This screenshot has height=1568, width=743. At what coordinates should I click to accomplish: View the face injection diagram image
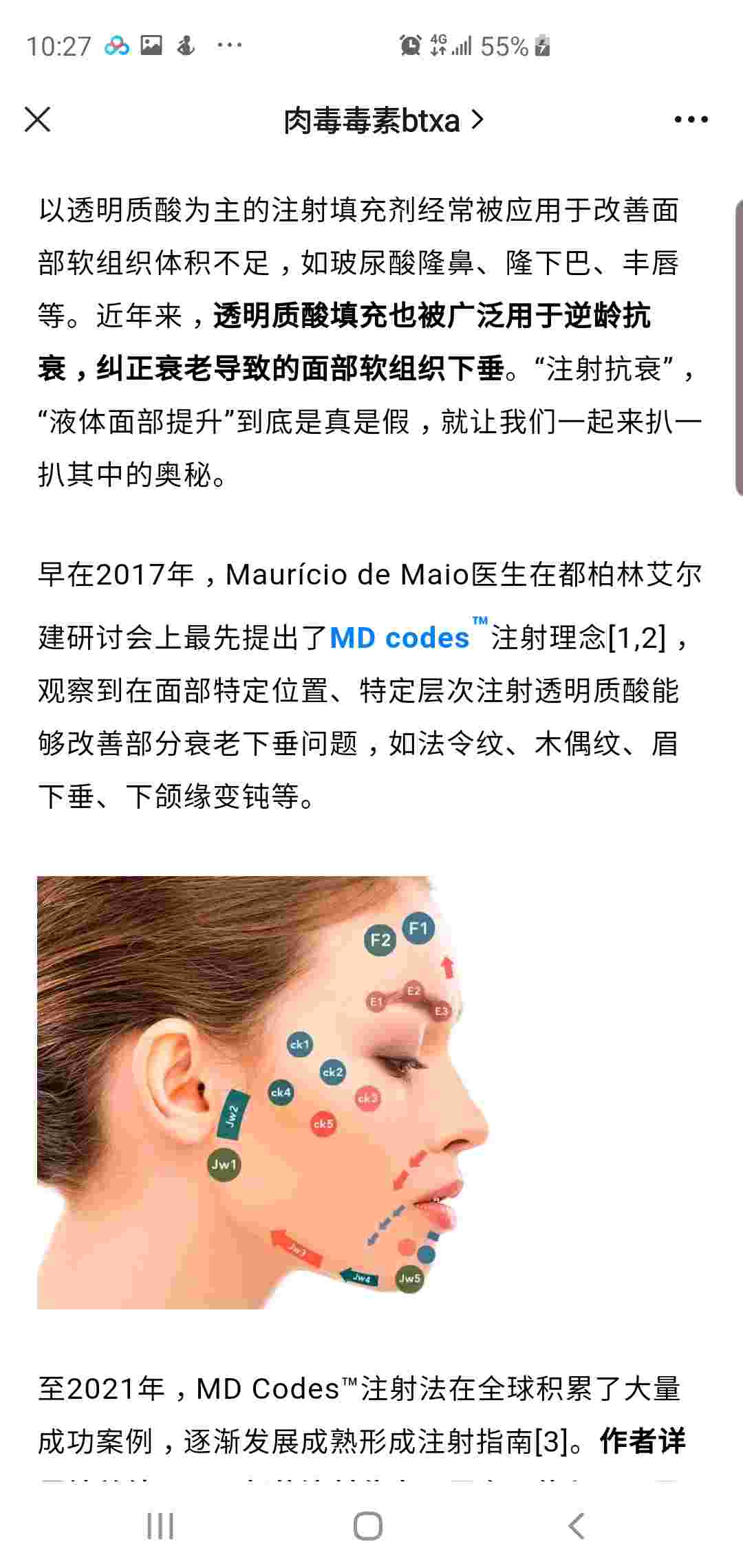[263, 1092]
